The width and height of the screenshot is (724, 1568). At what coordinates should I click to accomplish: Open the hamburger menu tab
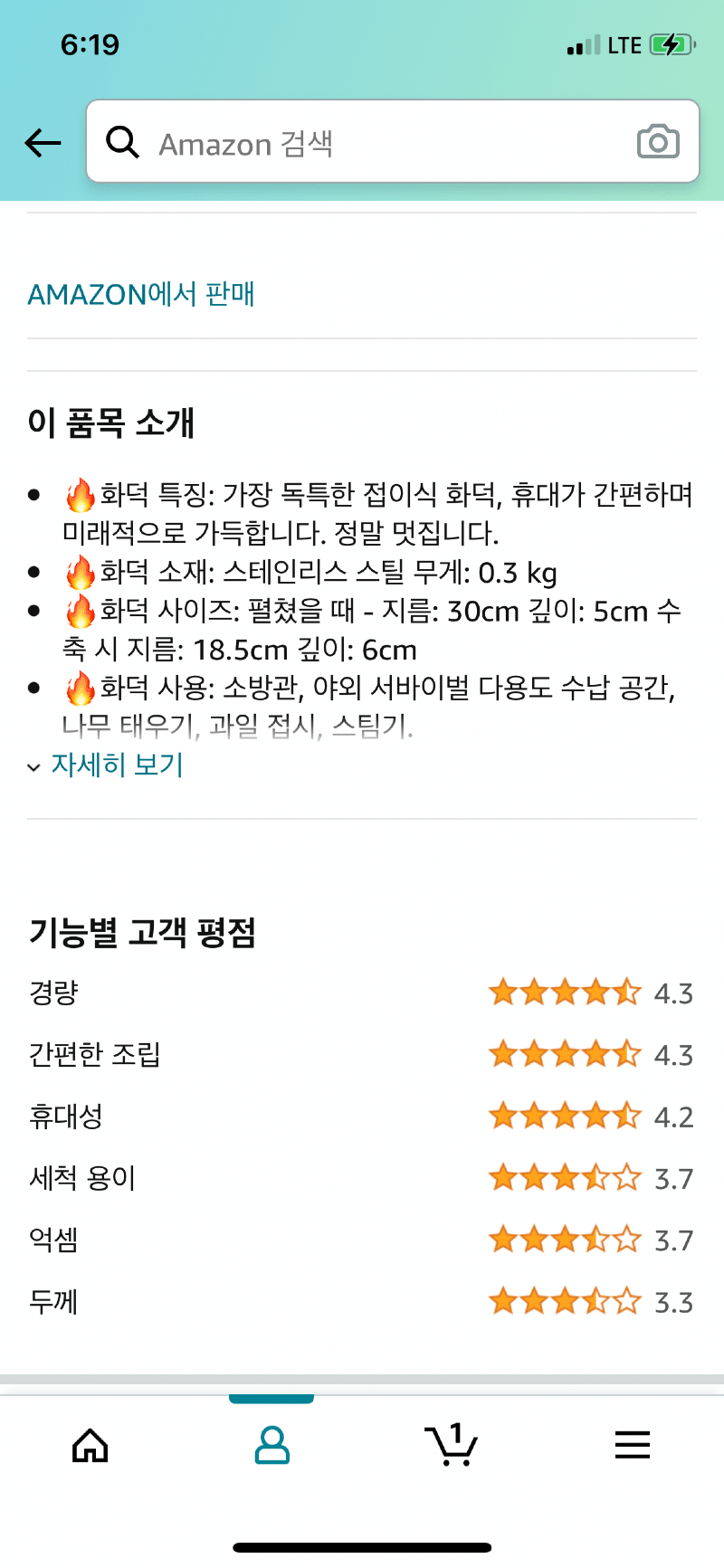pyautogui.click(x=633, y=1445)
